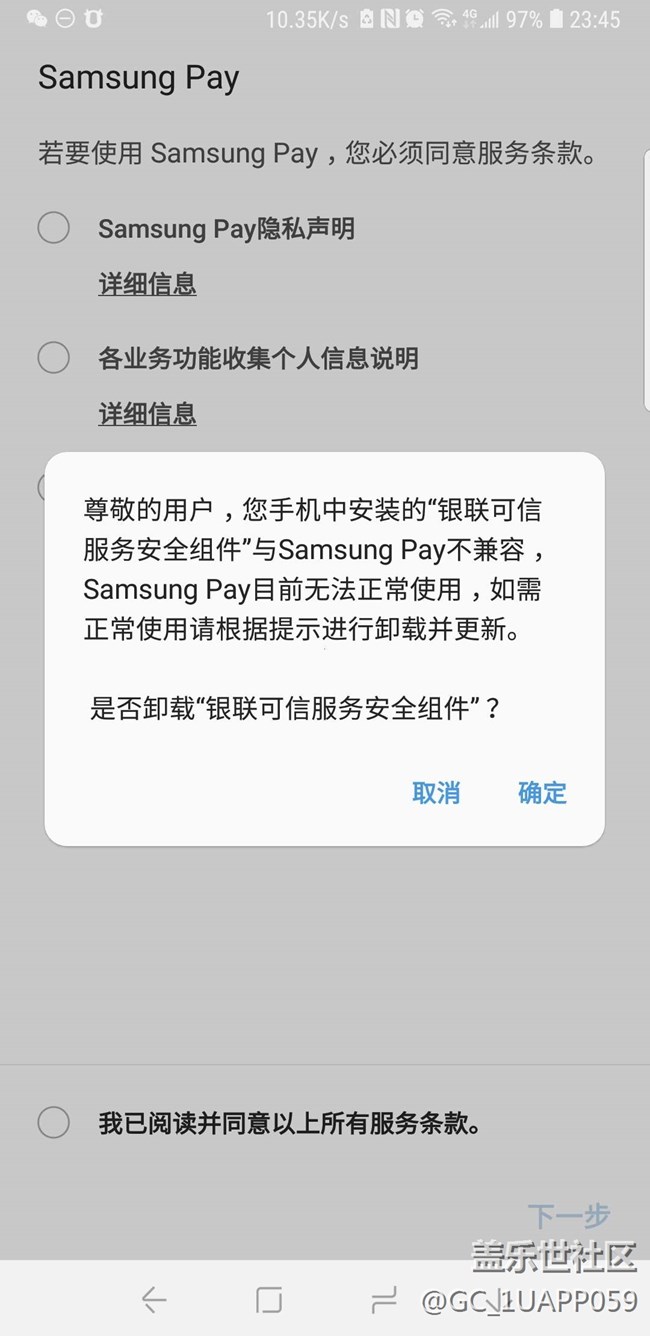Confirm uninstall with 确定
The image size is (650, 1336).
[x=542, y=793]
